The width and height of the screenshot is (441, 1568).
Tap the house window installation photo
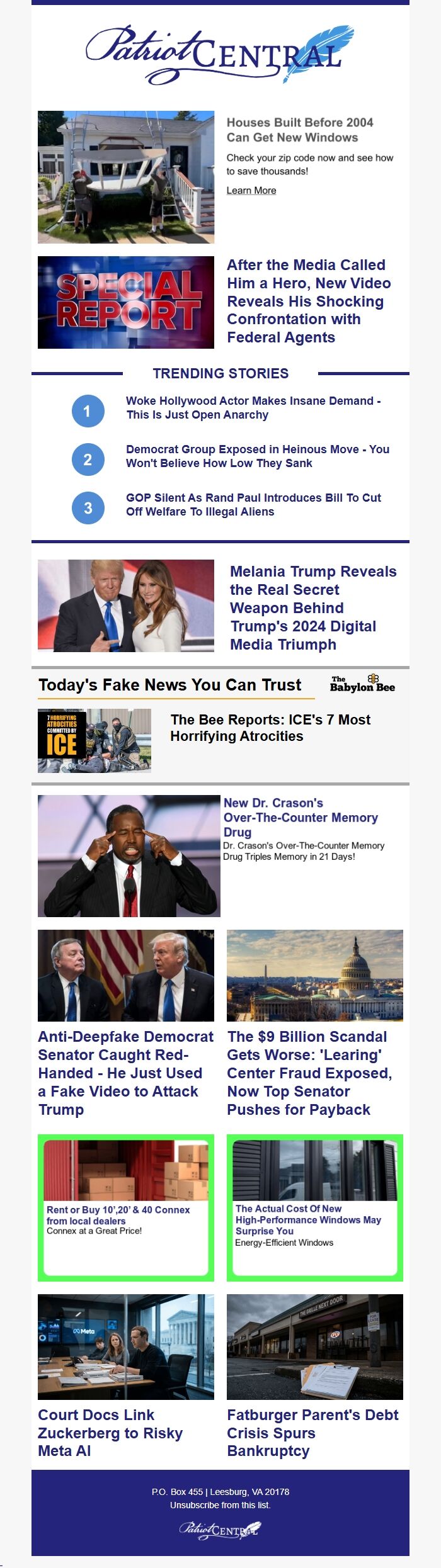126,177
